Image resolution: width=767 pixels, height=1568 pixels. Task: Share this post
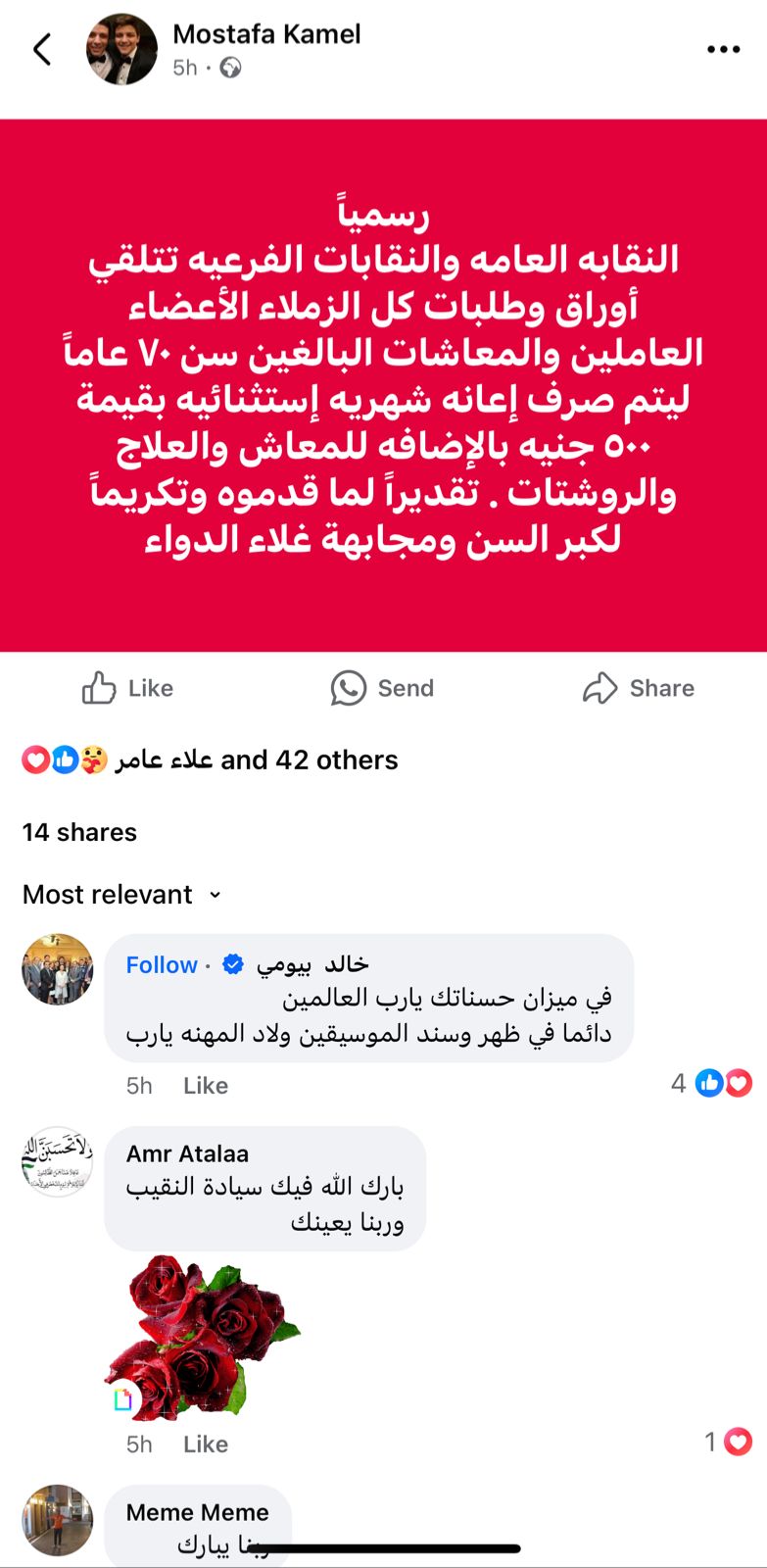[639, 688]
